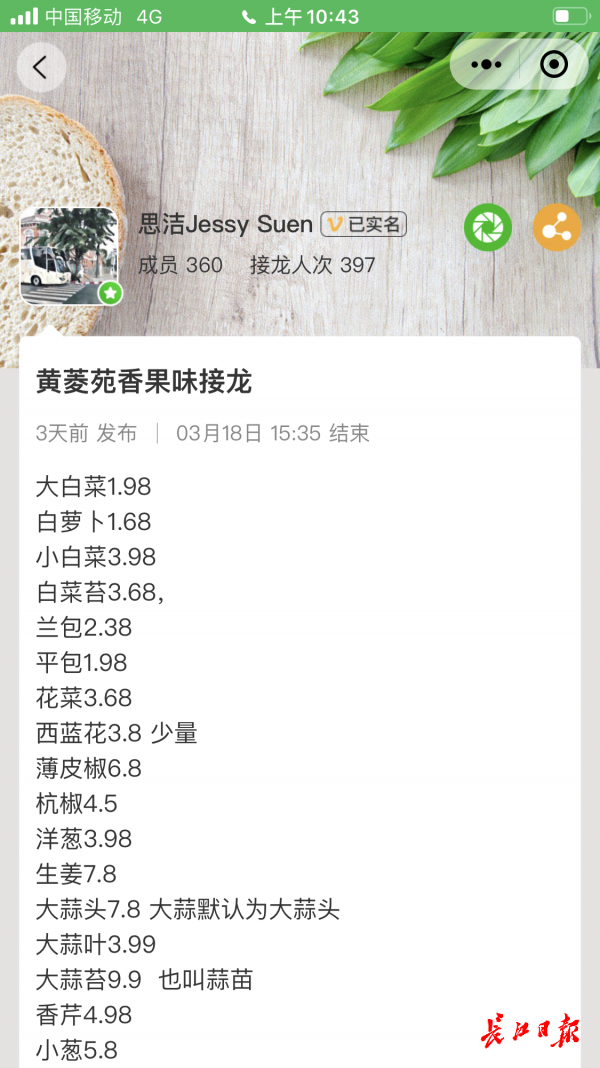Close the mini program with circle button
This screenshot has width=600, height=1068.
(554, 65)
